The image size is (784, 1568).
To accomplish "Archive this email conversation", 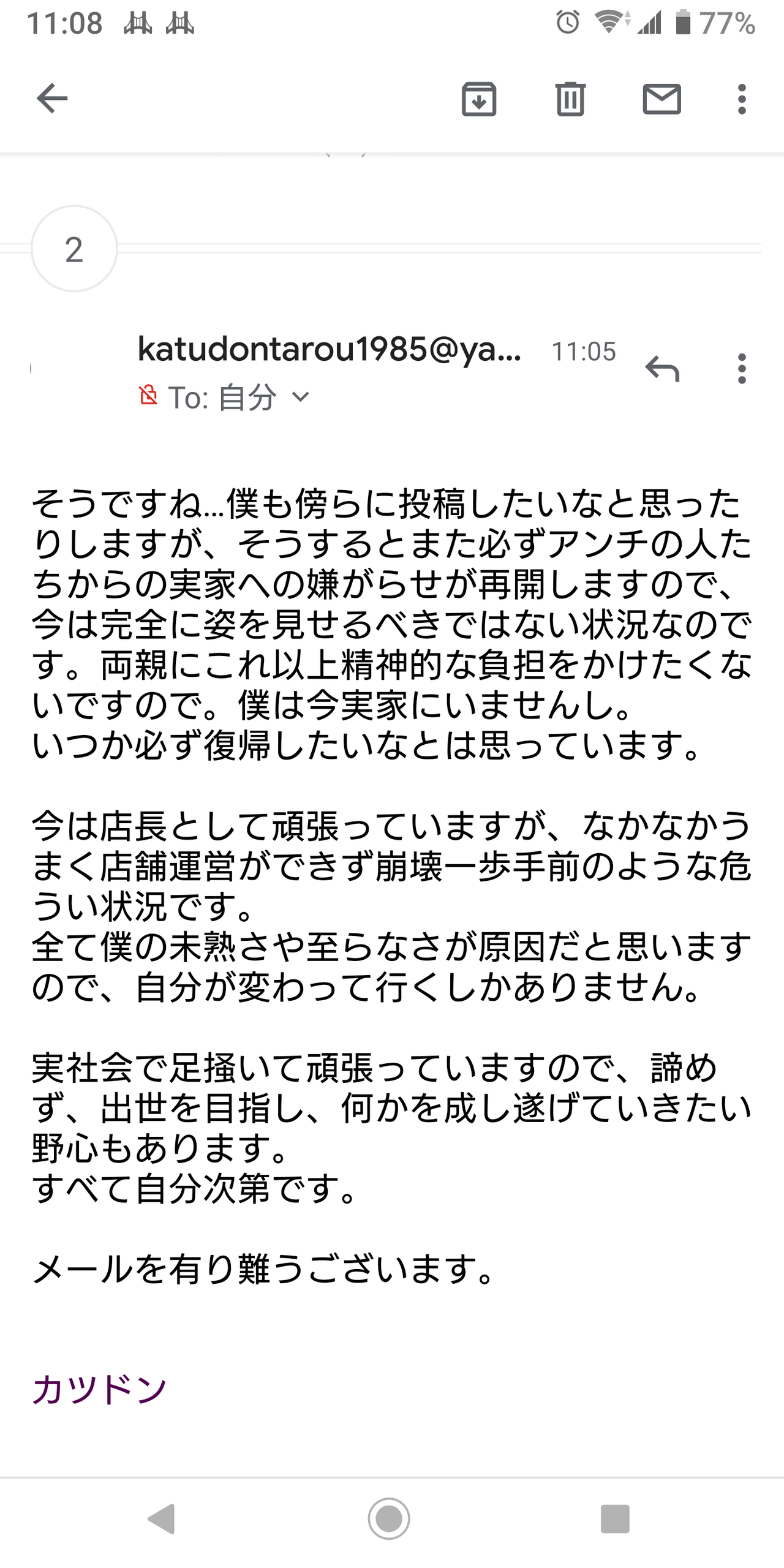I will 478,99.
